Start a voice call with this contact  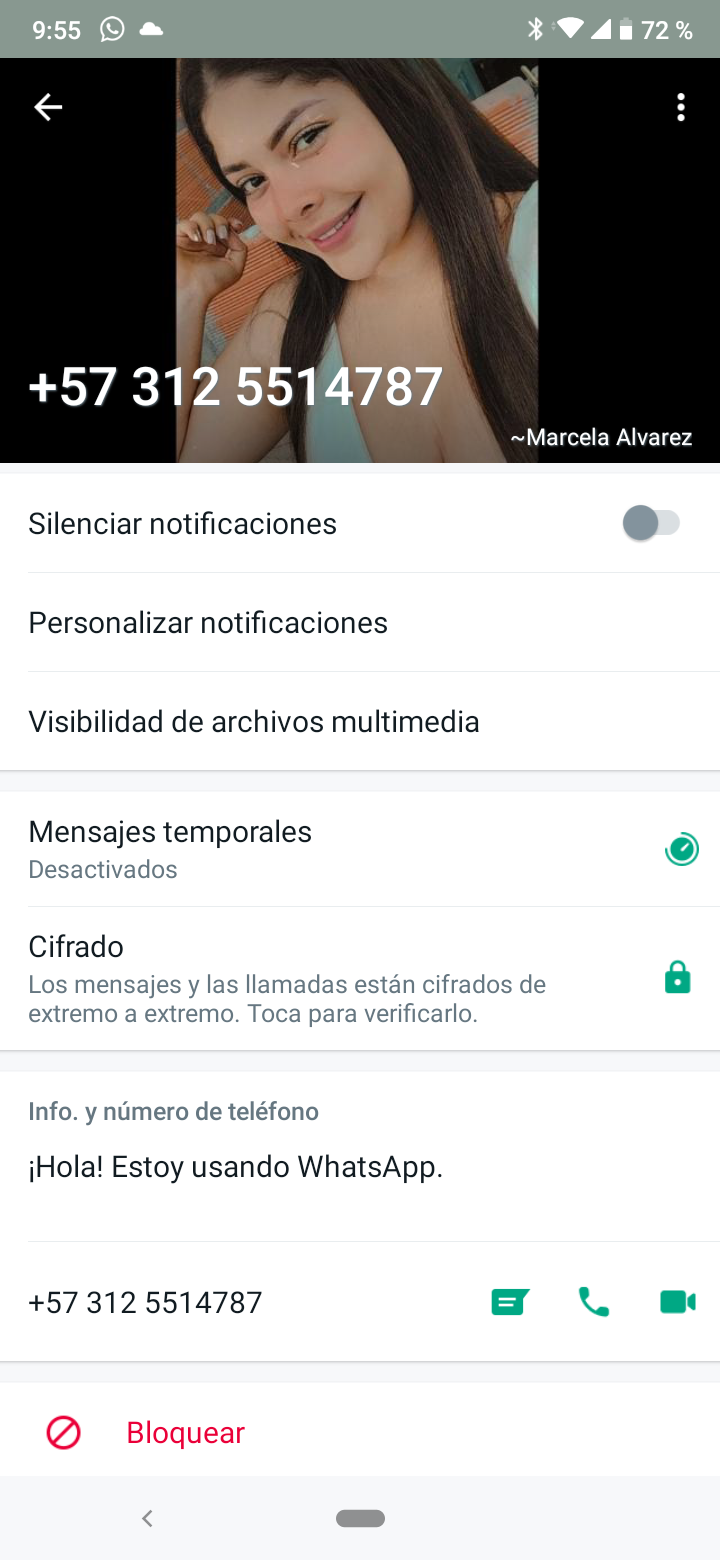pyautogui.click(x=594, y=1302)
